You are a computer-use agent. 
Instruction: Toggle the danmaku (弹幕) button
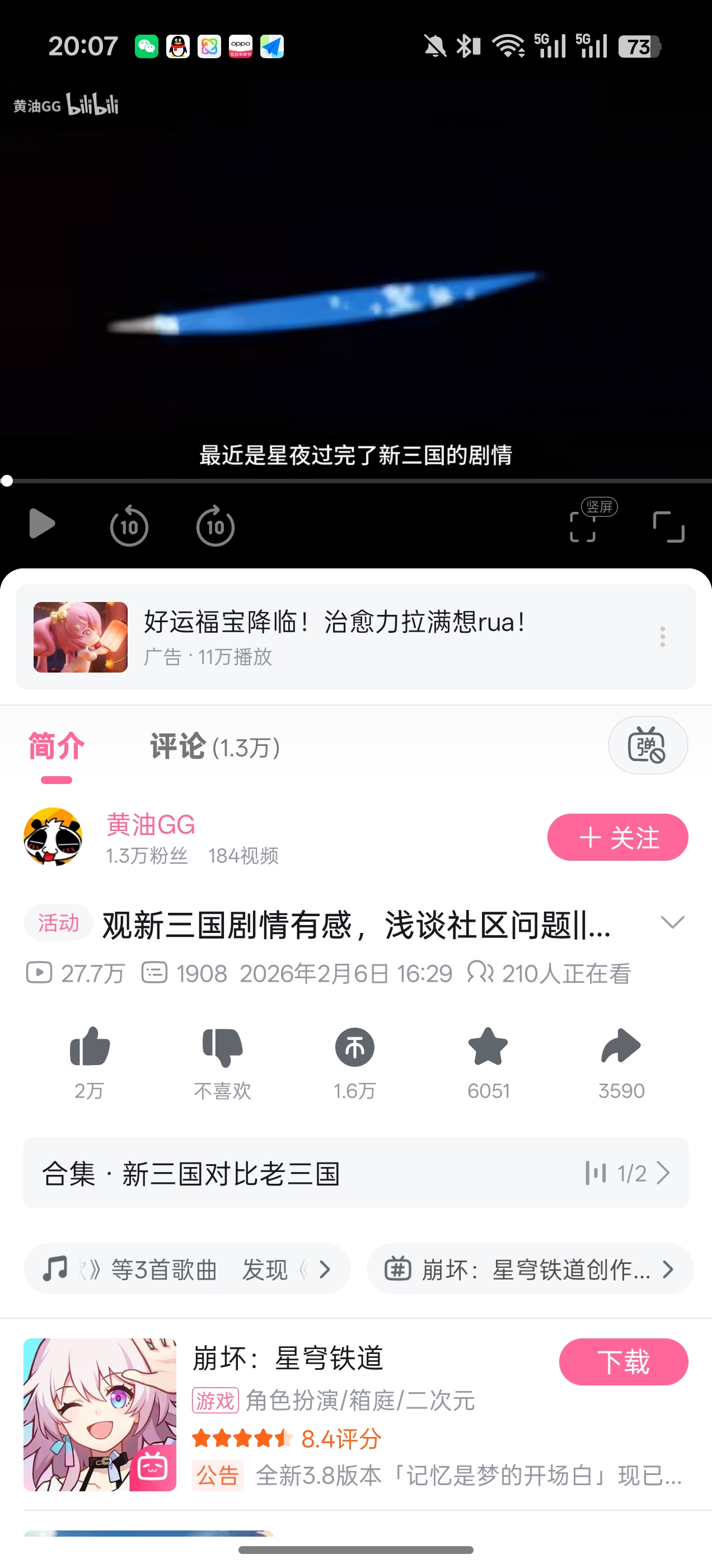tap(648, 745)
